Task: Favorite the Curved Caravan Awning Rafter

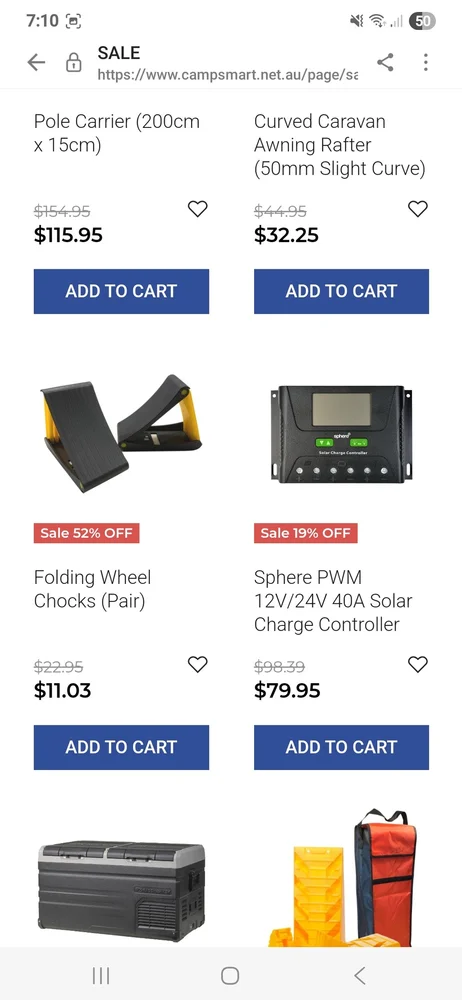Action: tap(418, 209)
